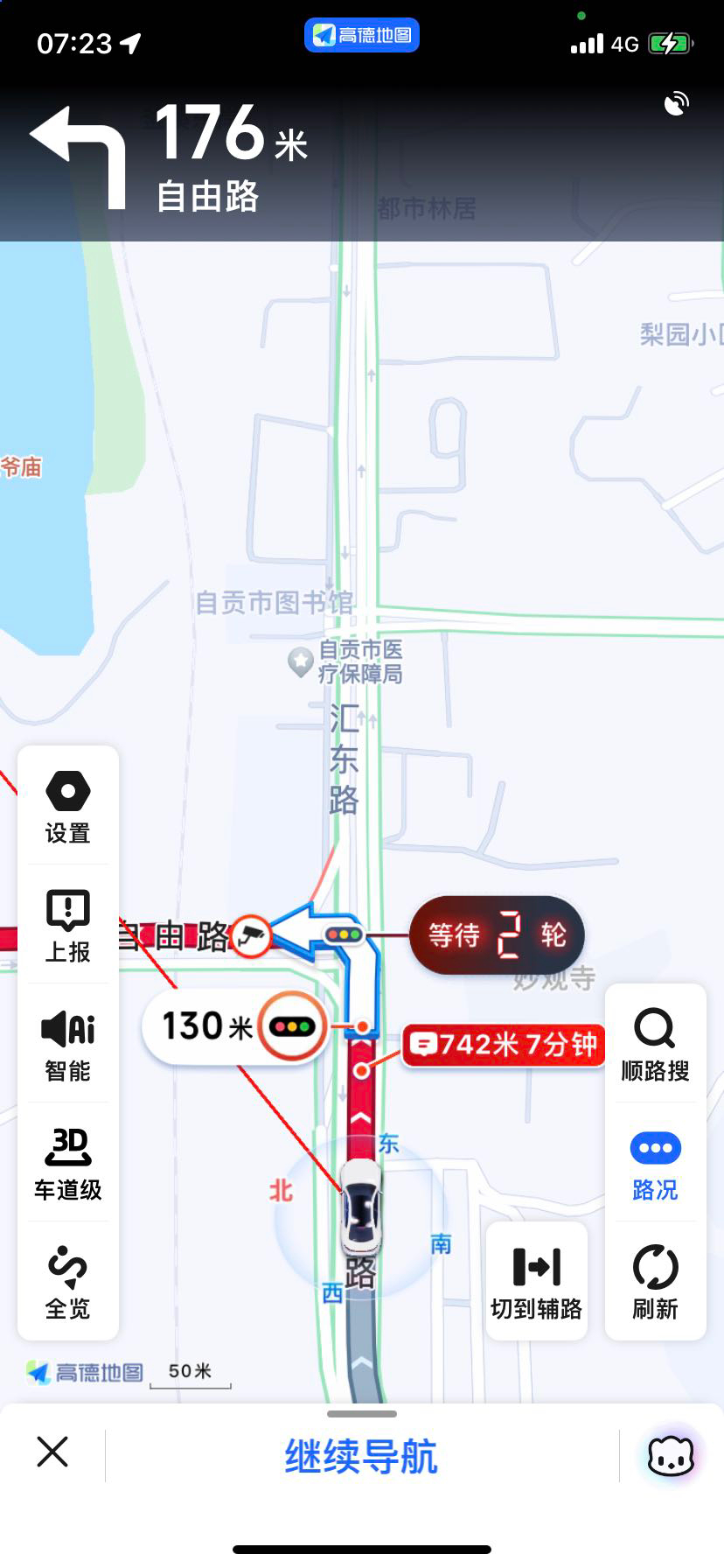Resume guidance with 继续导航
724x1568 pixels.
(x=361, y=1456)
